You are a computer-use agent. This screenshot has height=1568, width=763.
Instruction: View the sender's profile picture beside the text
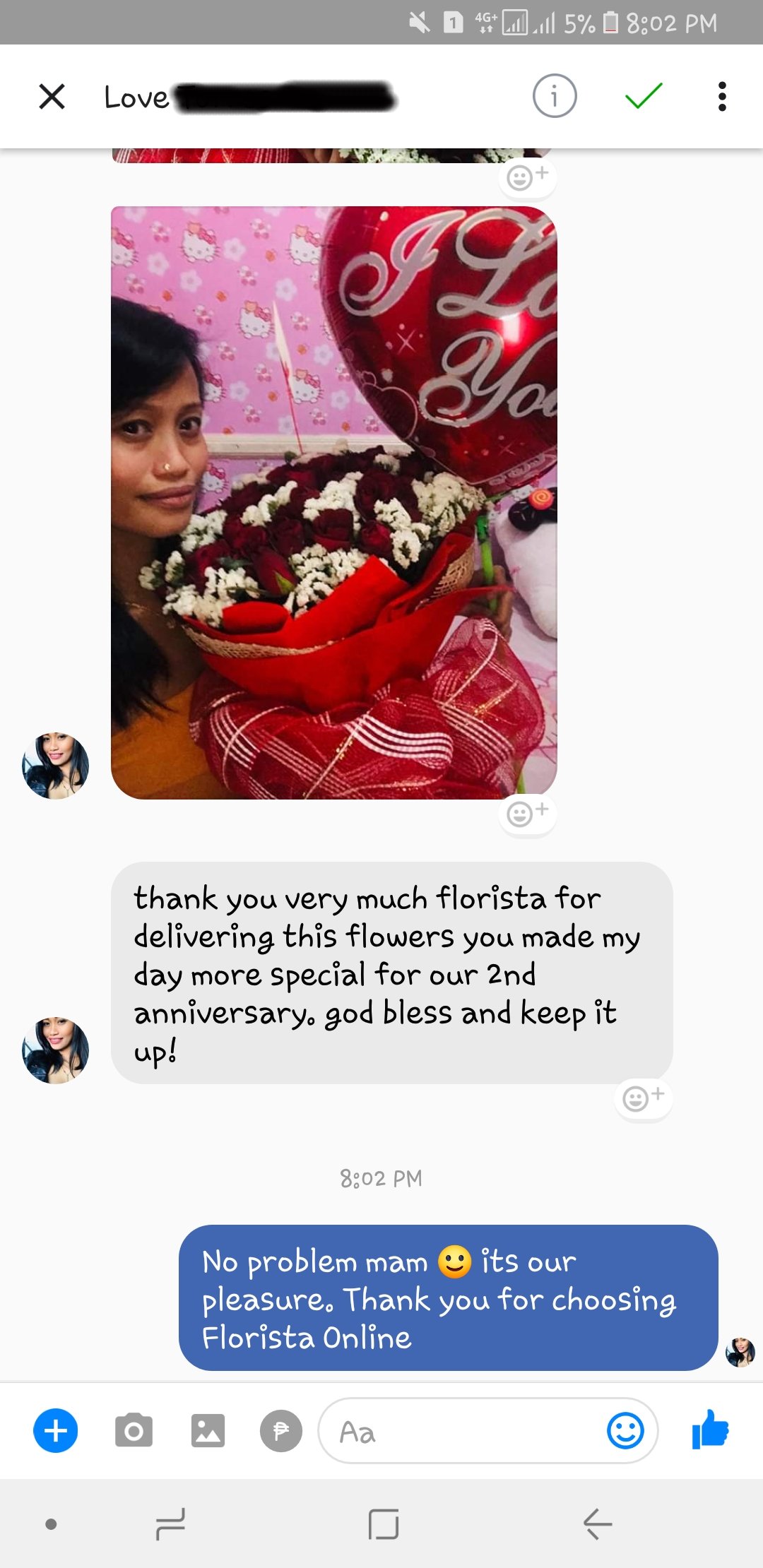55,1050
